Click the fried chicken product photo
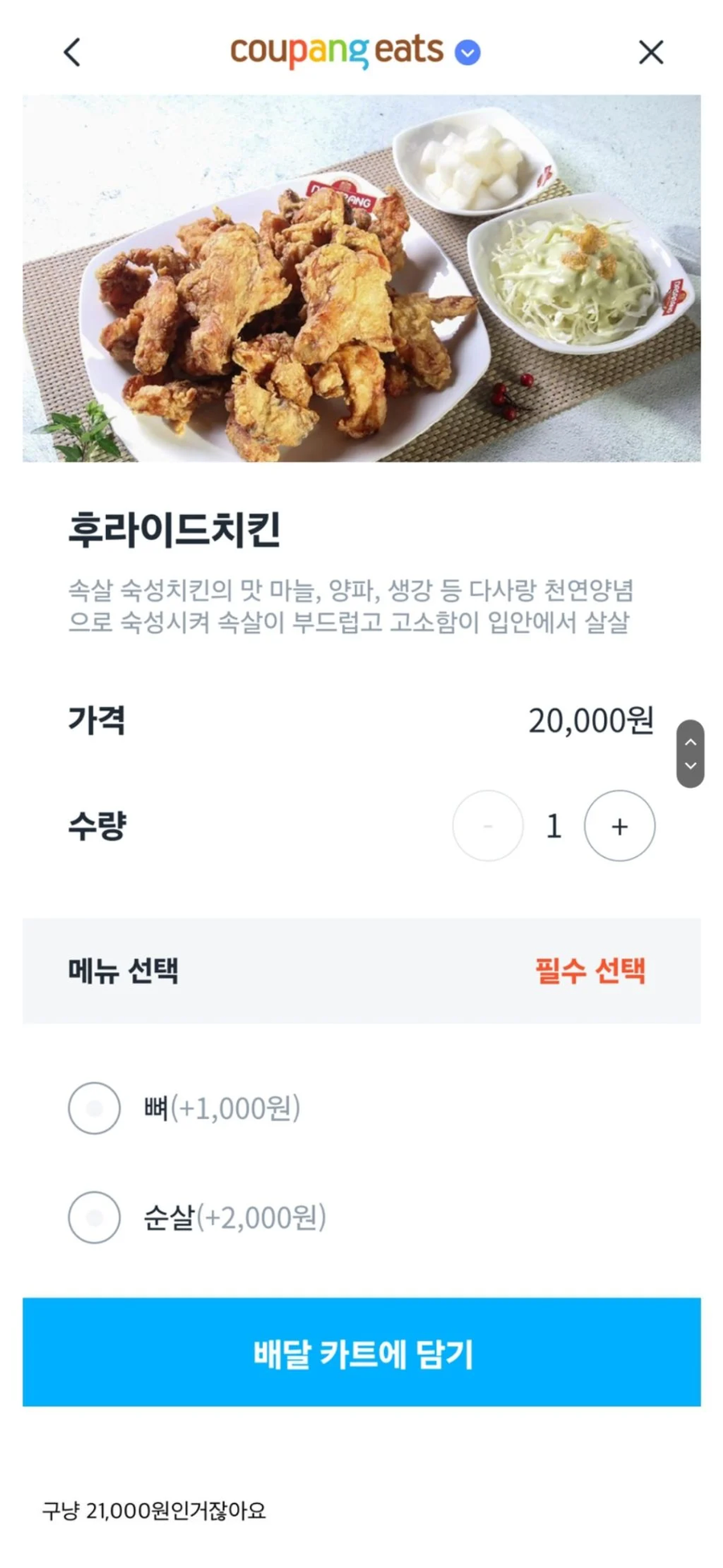 (x=361, y=277)
